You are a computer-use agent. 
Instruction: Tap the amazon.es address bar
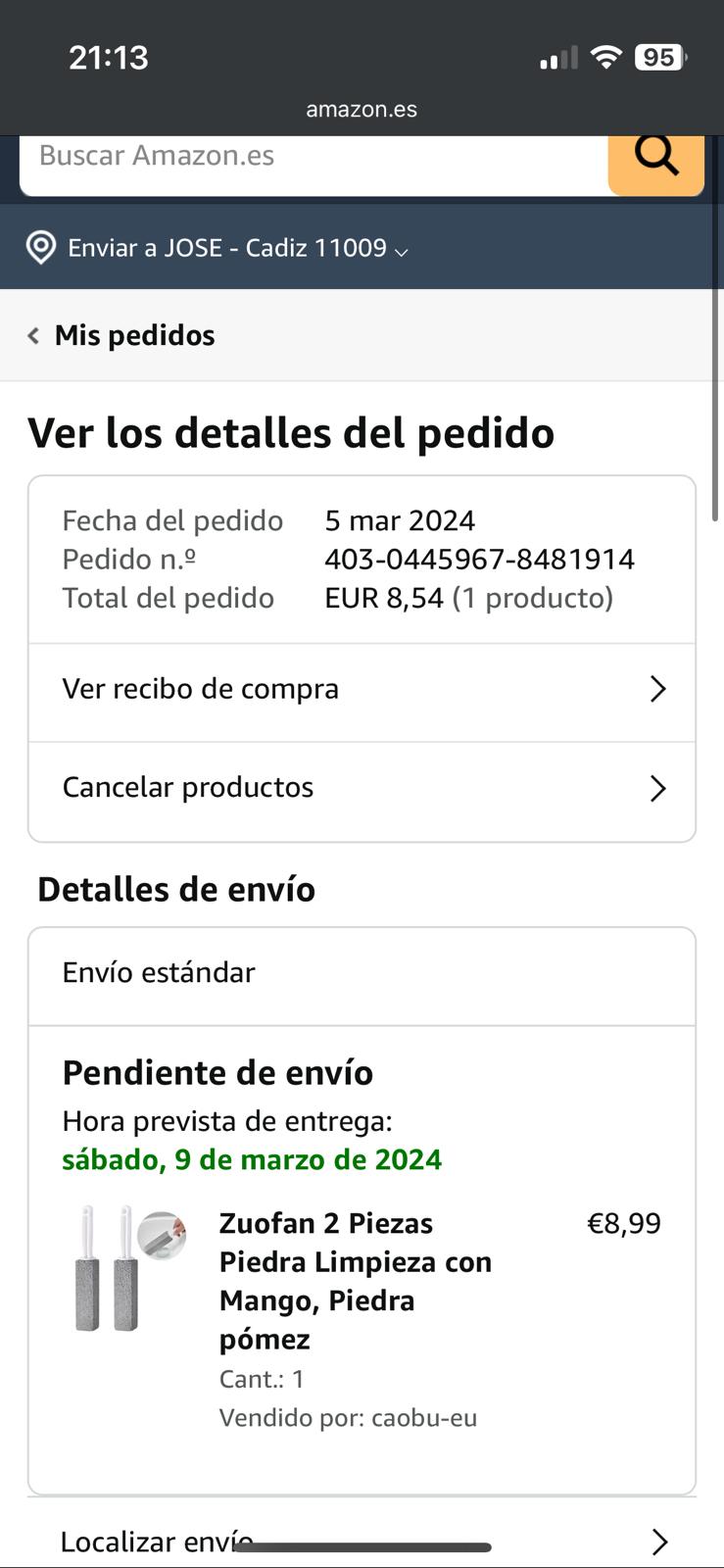click(362, 110)
